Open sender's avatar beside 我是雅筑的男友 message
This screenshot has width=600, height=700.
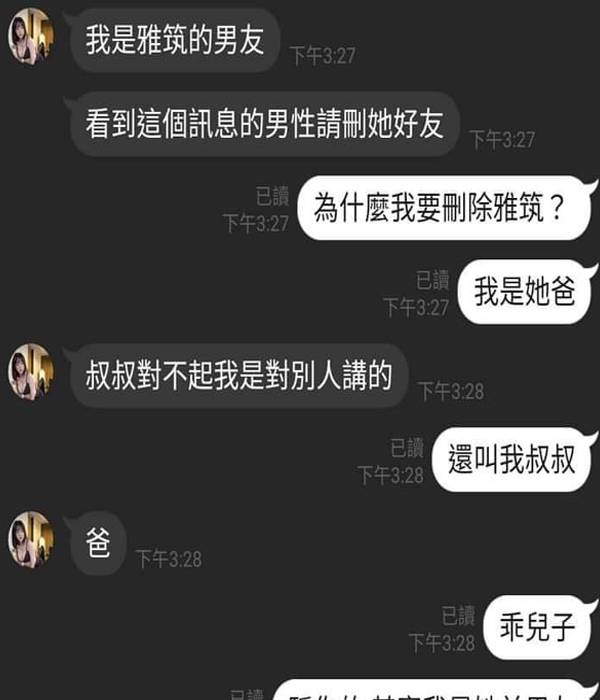coord(30,42)
